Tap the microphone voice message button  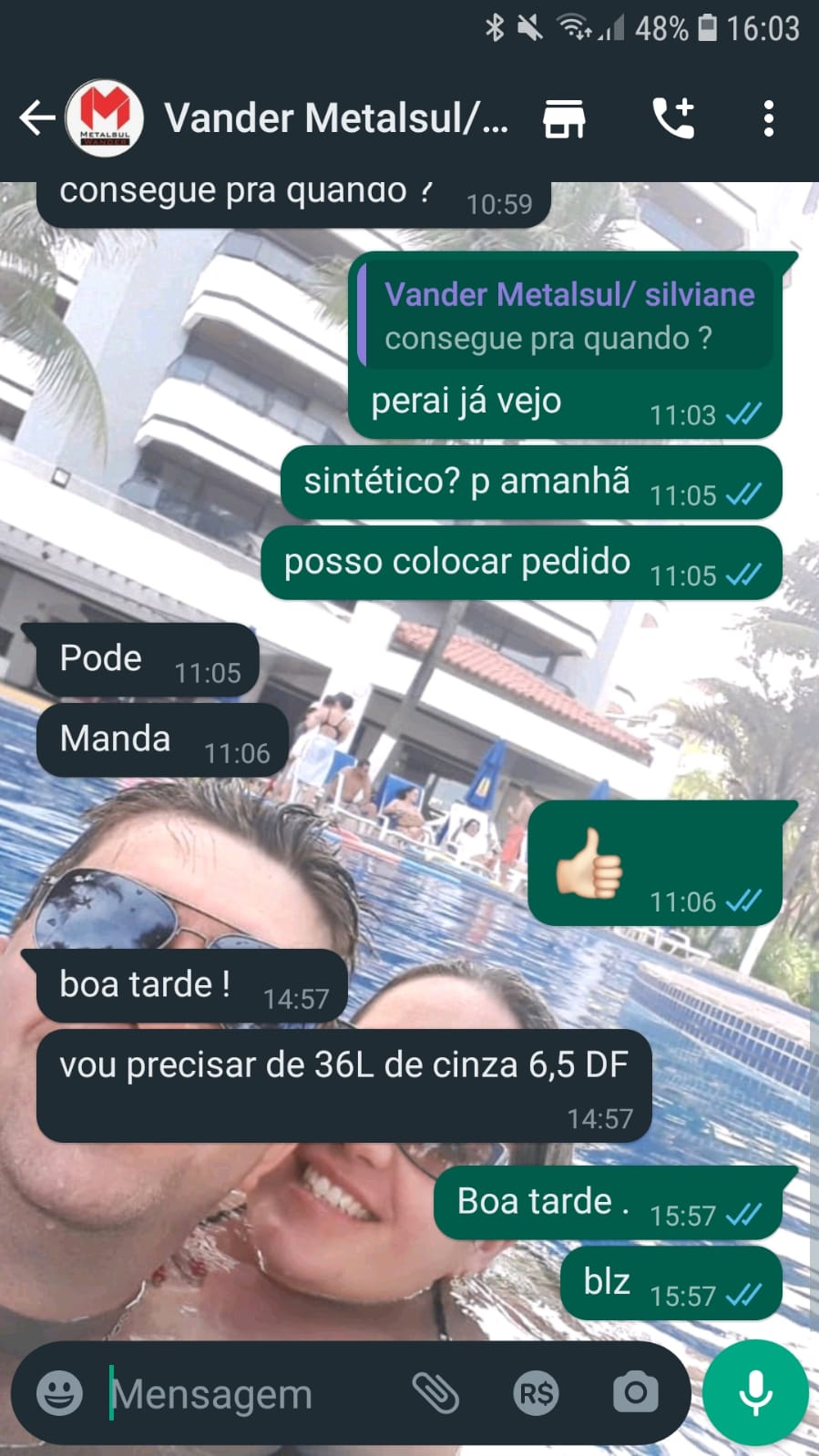pyautogui.click(x=755, y=1393)
